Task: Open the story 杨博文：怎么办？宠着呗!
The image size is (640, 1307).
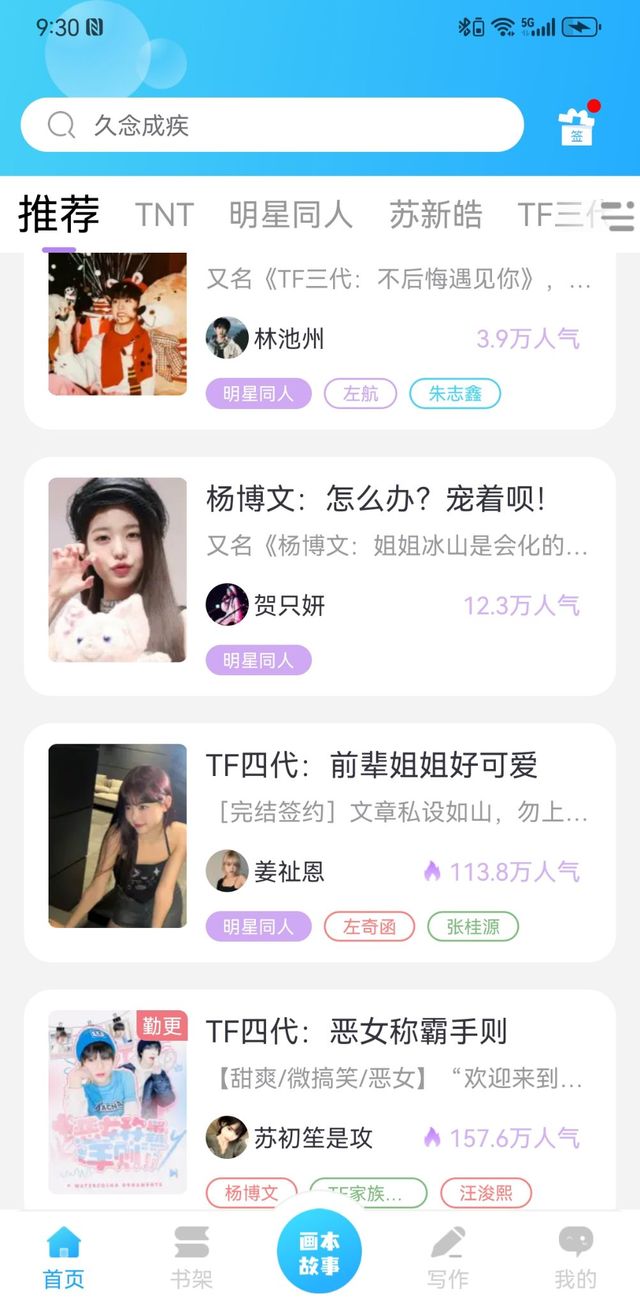Action: [375, 498]
